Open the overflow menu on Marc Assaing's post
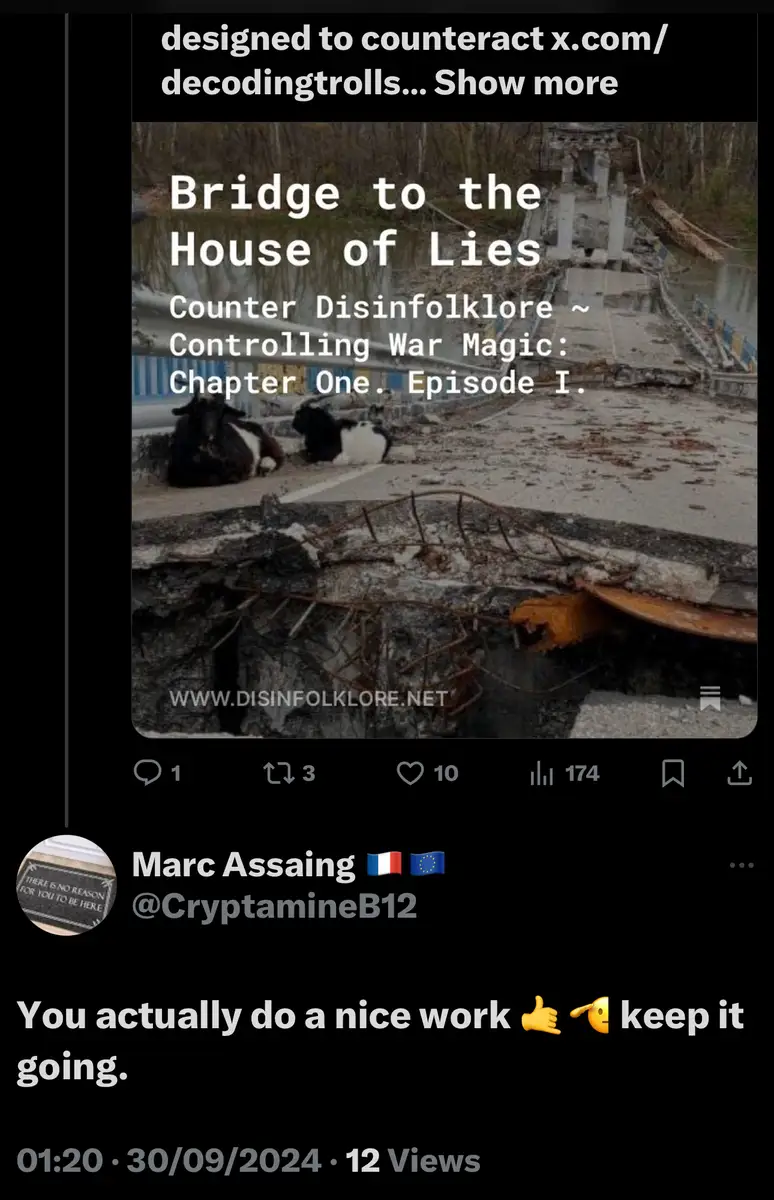The image size is (774, 1200). (741, 865)
